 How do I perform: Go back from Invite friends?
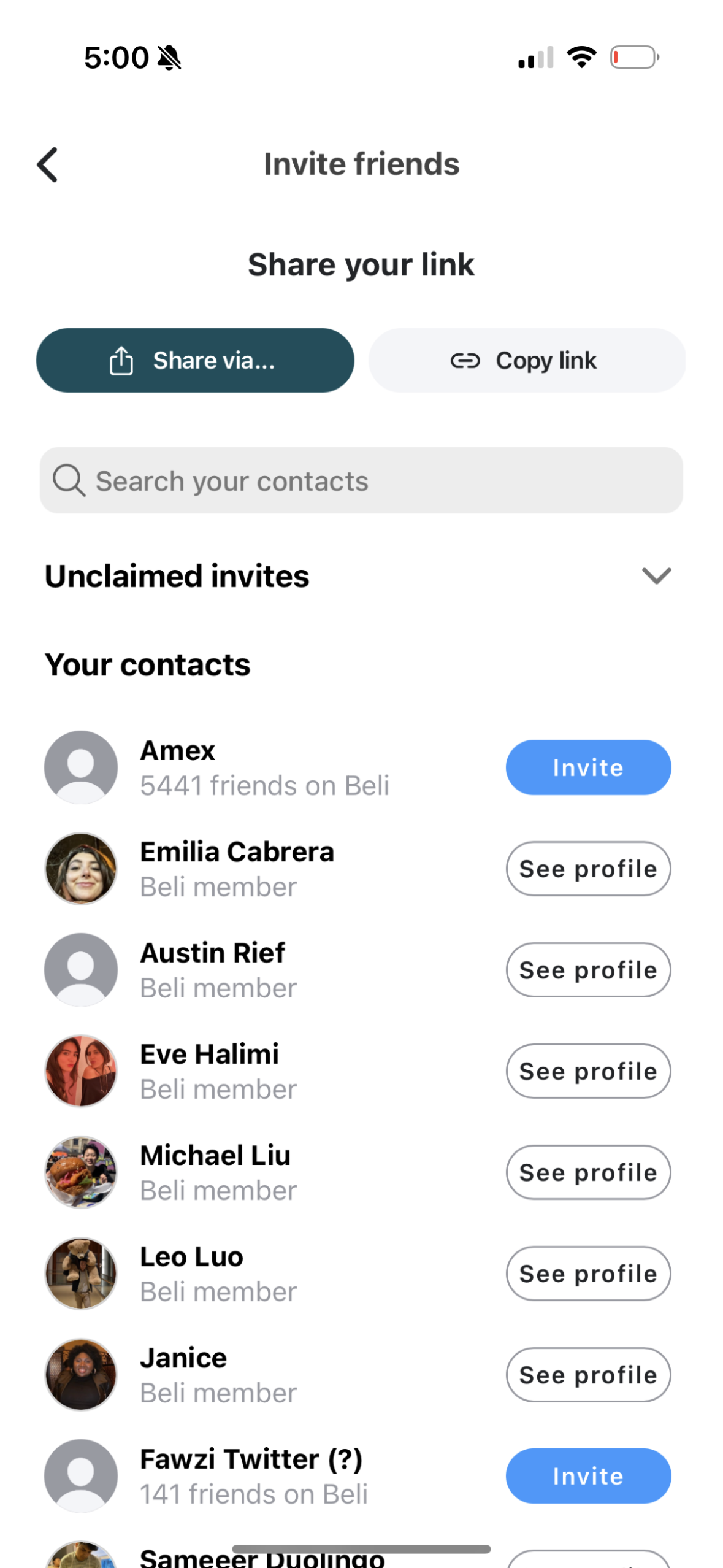[x=48, y=164]
